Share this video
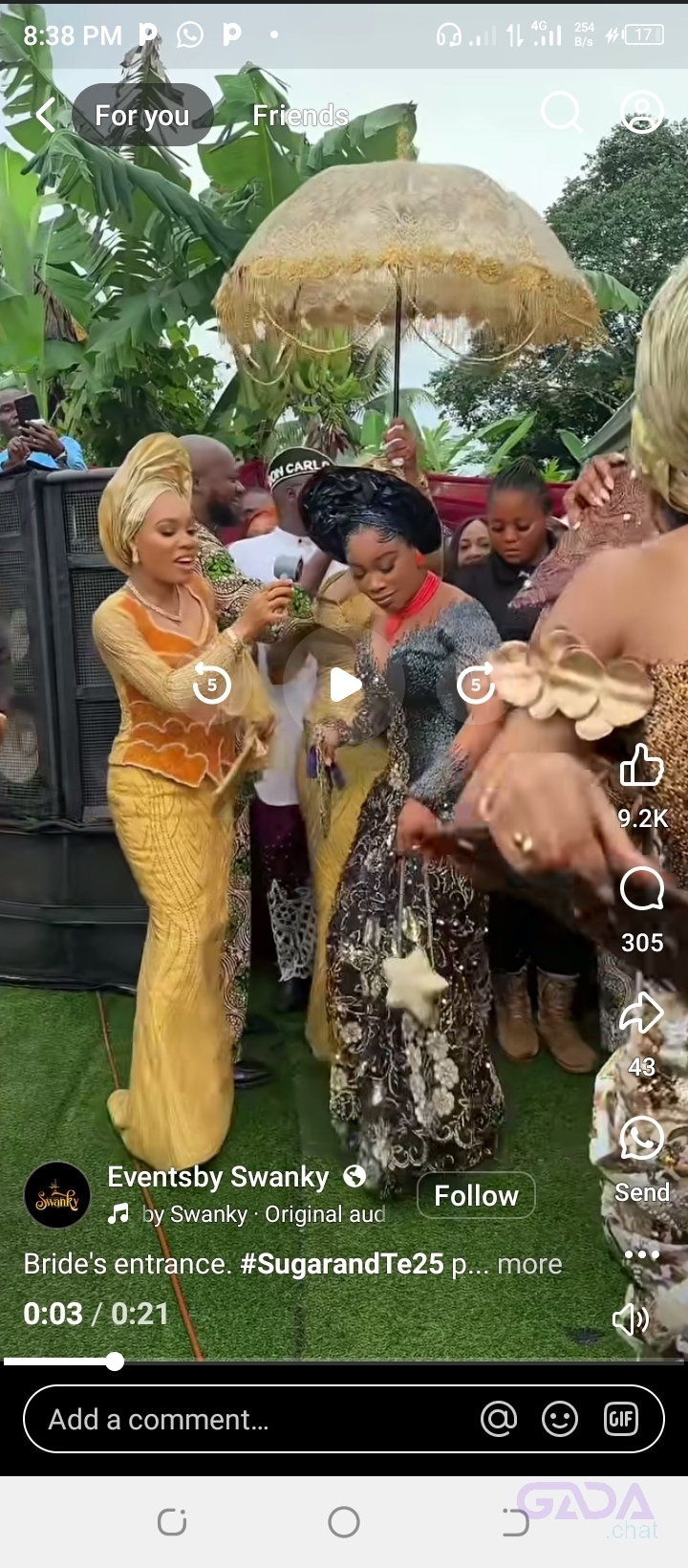The width and height of the screenshot is (688, 1568). [642, 1014]
